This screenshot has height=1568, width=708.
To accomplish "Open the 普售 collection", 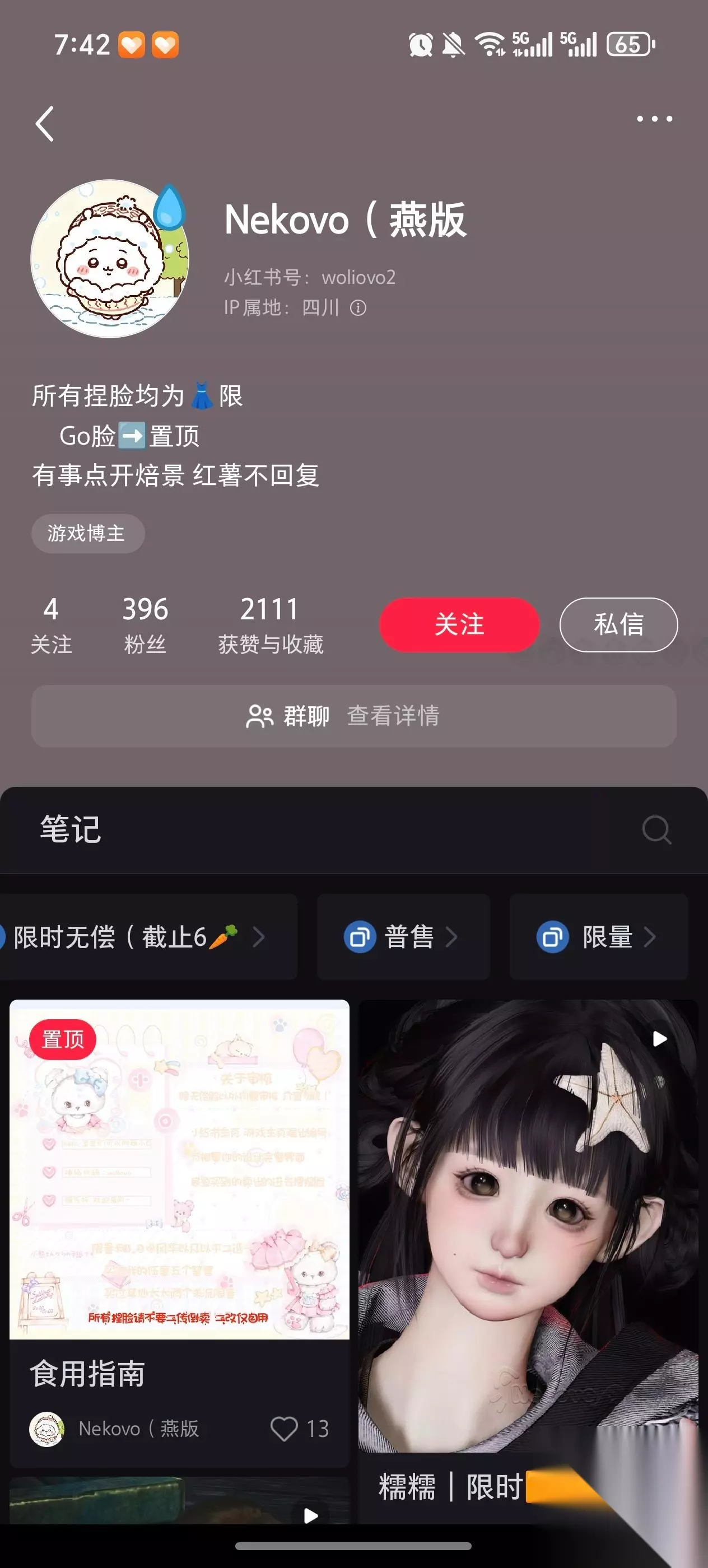I will tap(403, 937).
